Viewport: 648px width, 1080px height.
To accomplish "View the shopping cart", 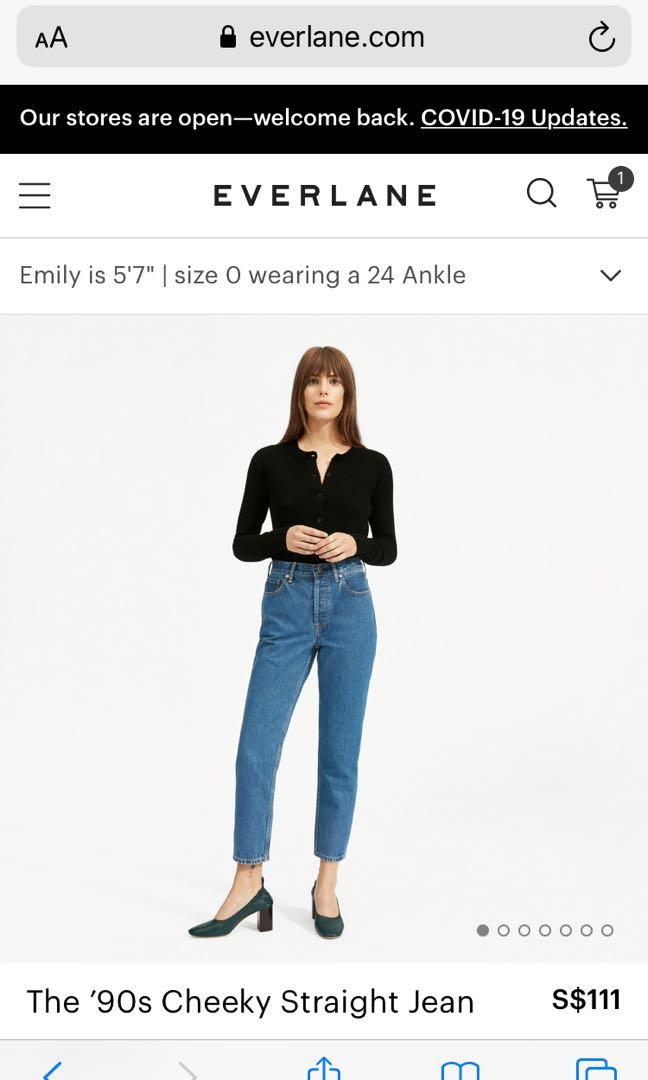I will 604,192.
